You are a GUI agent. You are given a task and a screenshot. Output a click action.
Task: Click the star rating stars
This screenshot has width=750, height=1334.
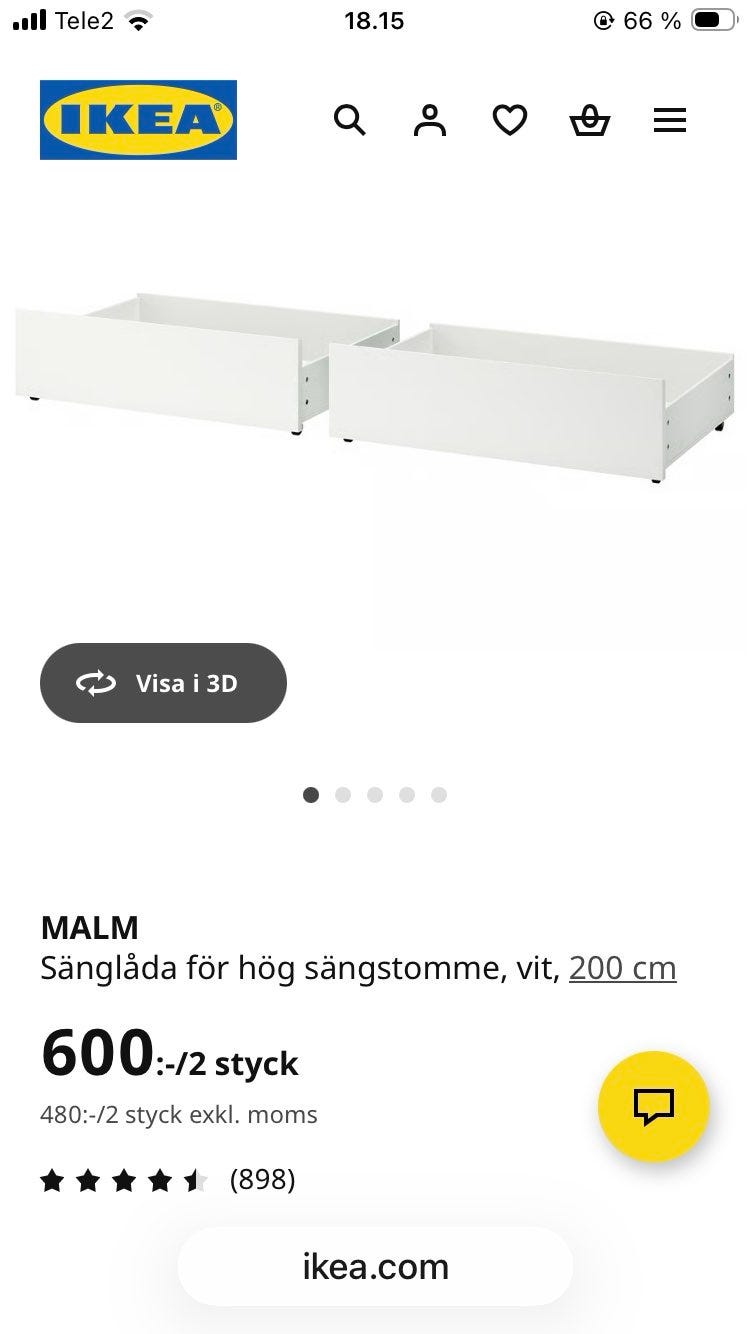[x=125, y=1180]
